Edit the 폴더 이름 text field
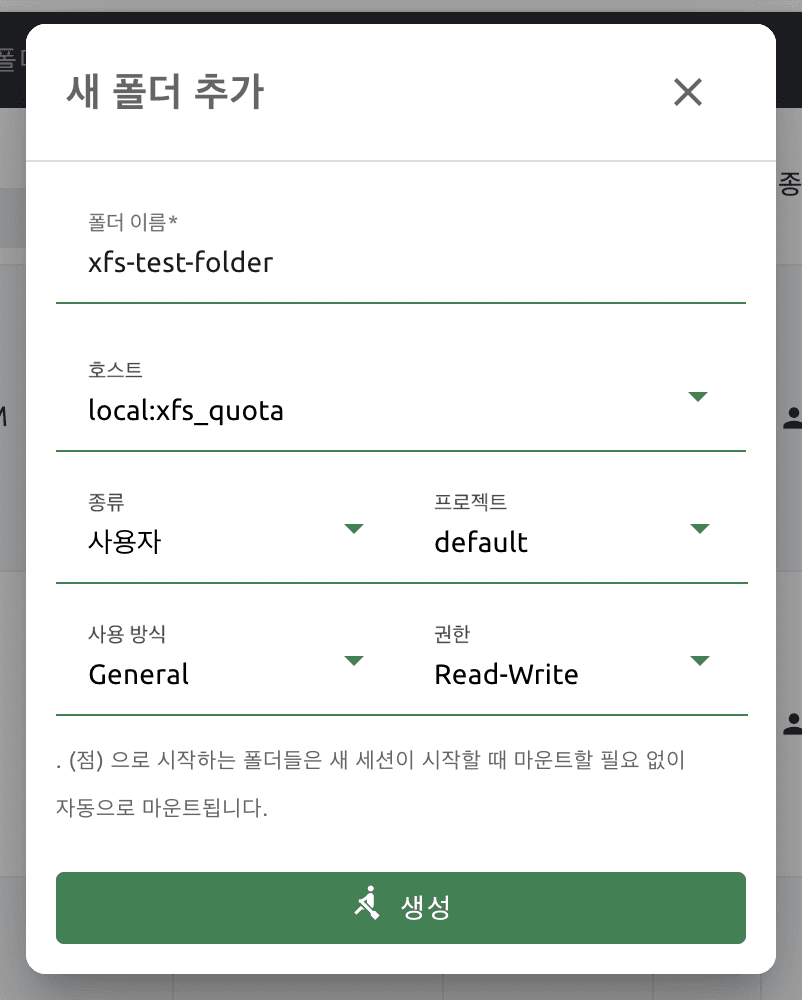Viewport: 802px width, 1000px height. [x=400, y=263]
